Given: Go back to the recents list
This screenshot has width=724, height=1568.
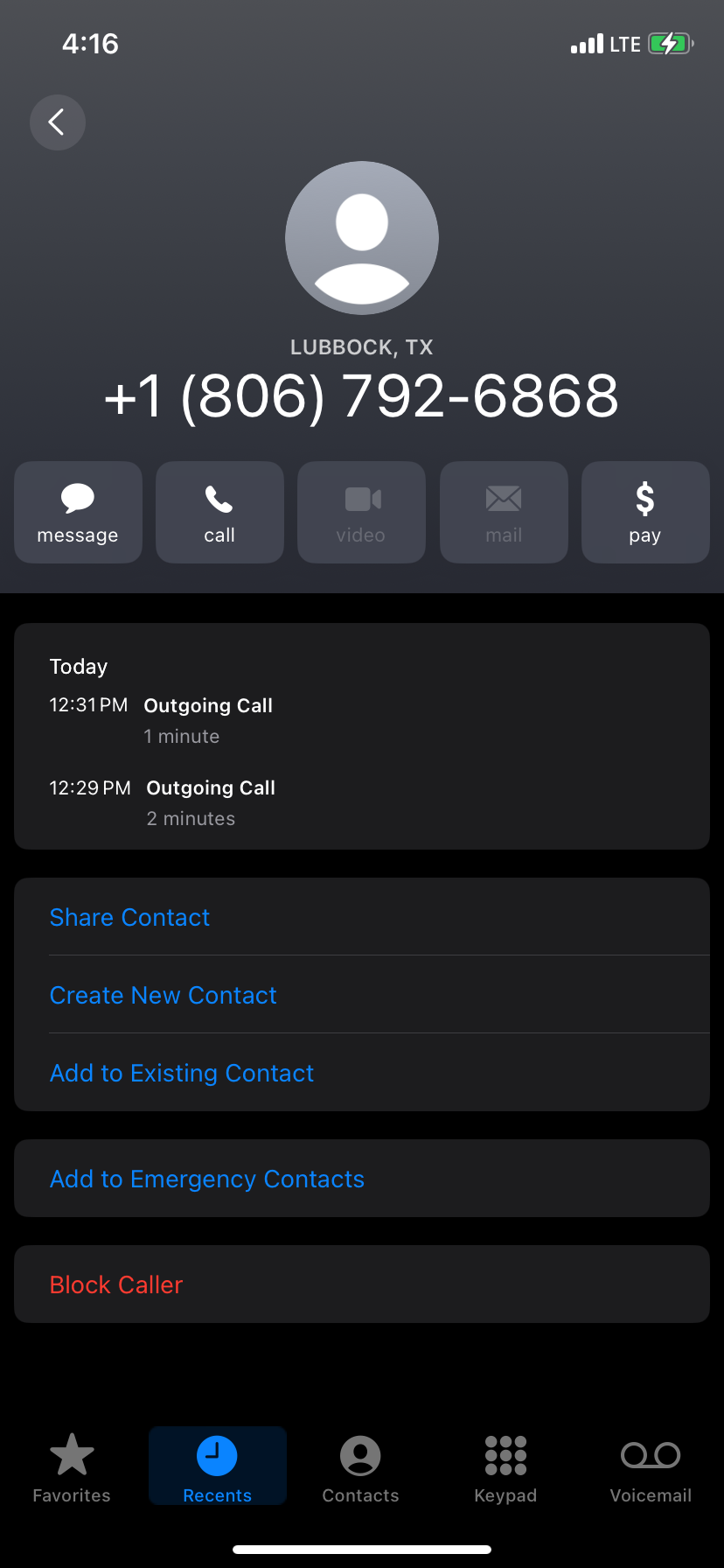Looking at the screenshot, I should pos(58,122).
